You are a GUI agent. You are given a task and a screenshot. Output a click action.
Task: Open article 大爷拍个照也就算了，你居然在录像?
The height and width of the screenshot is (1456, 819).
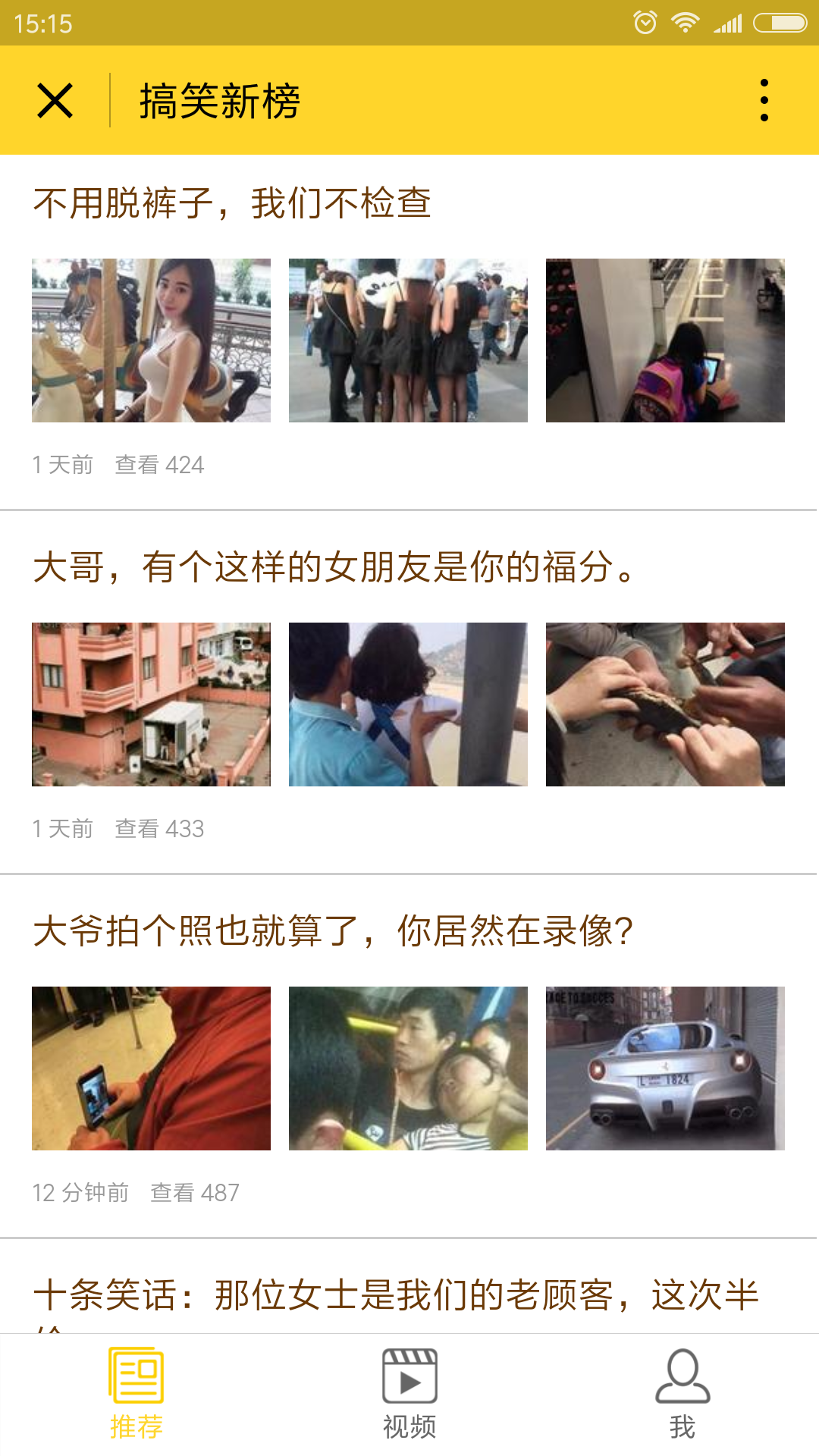(x=332, y=931)
